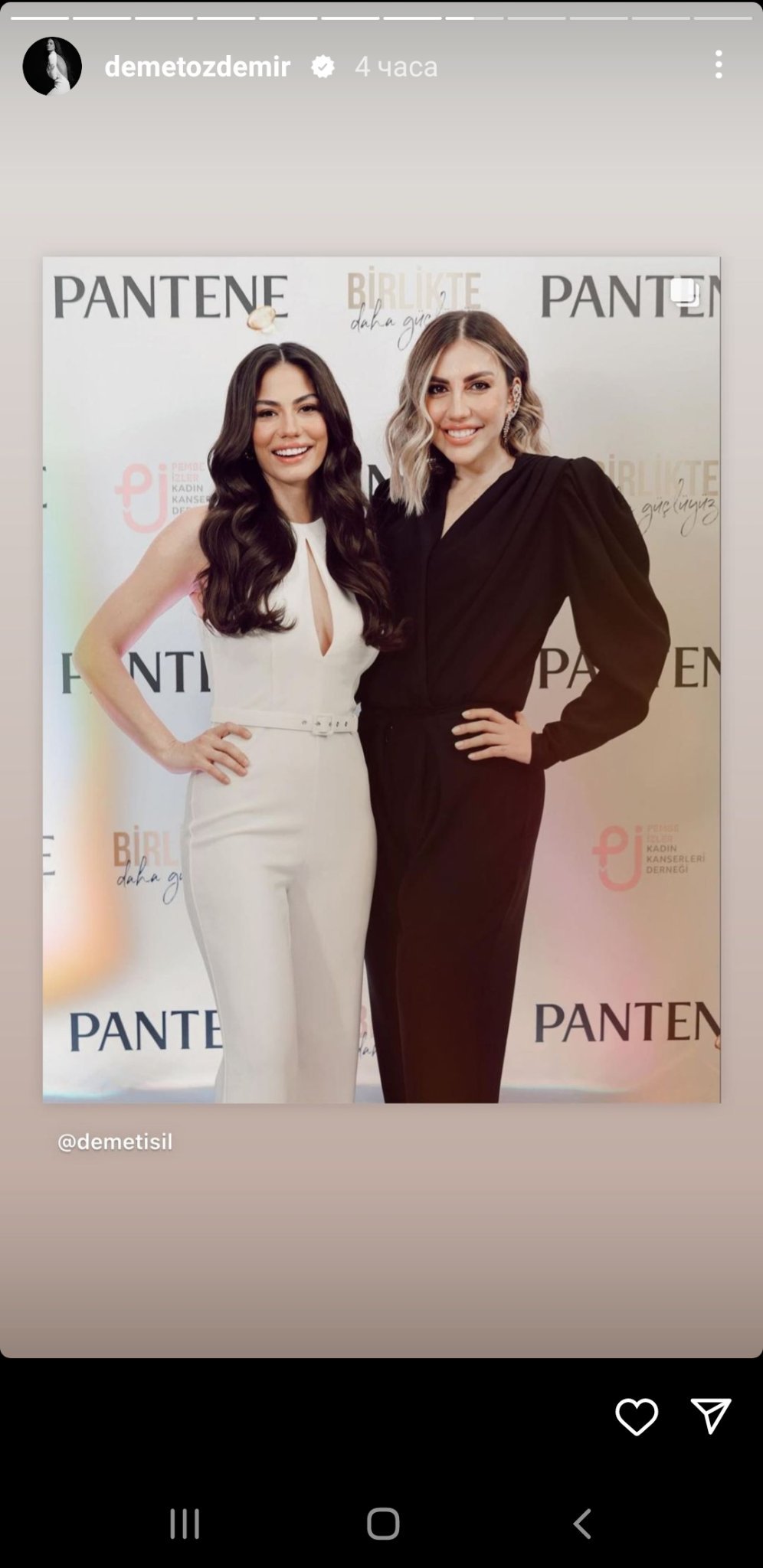Open the story overflow menu

[x=718, y=65]
